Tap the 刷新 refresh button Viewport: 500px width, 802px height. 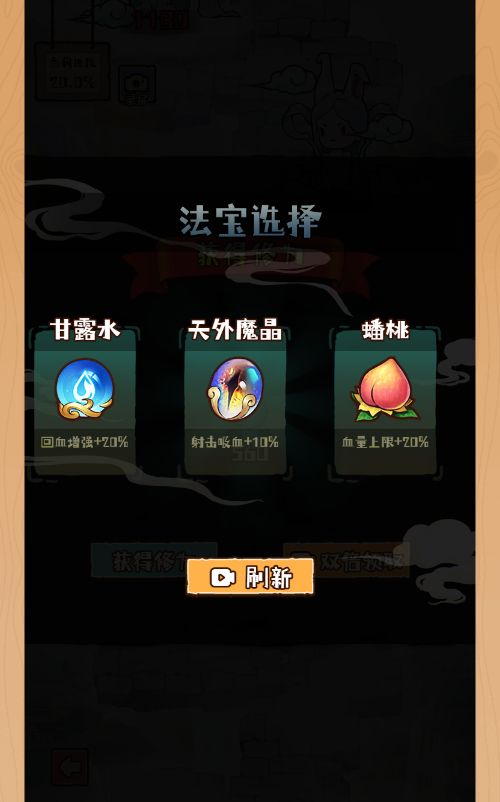coord(250,576)
